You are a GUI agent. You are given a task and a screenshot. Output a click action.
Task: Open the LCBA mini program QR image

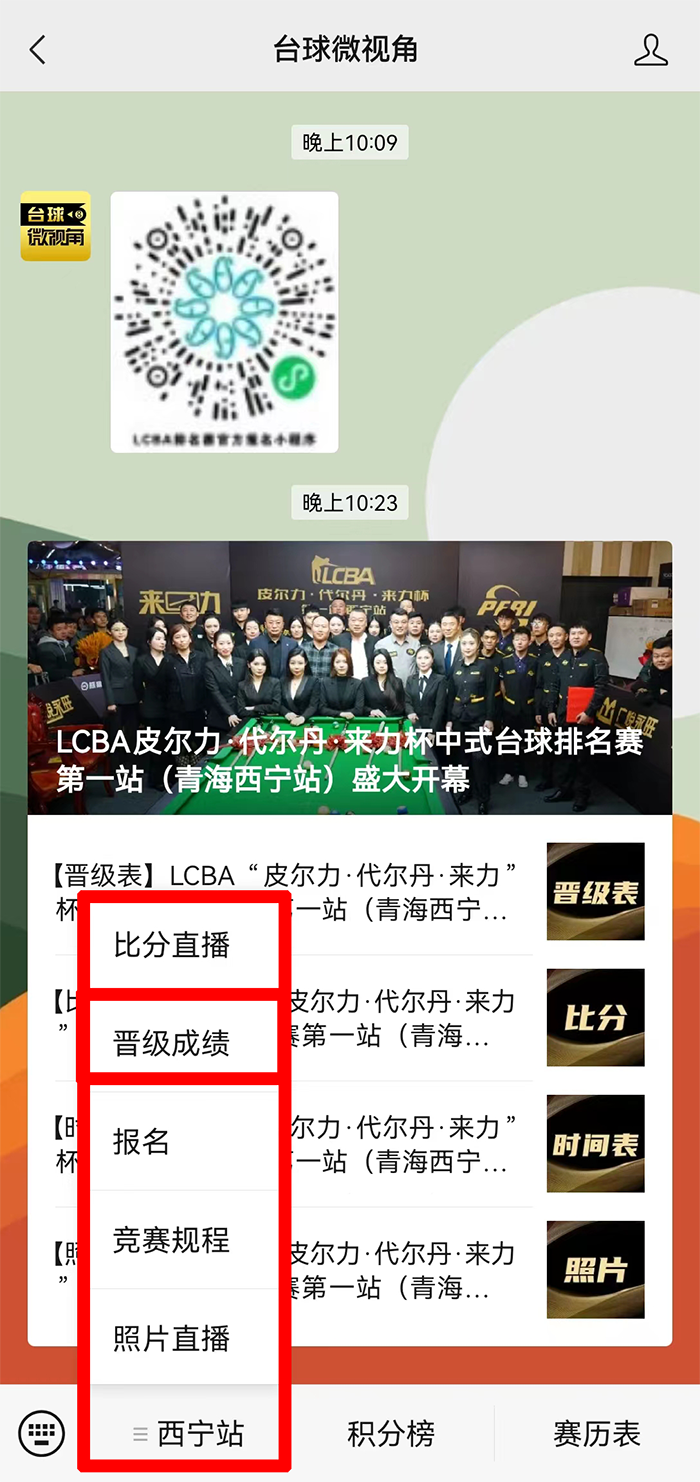[x=224, y=322]
